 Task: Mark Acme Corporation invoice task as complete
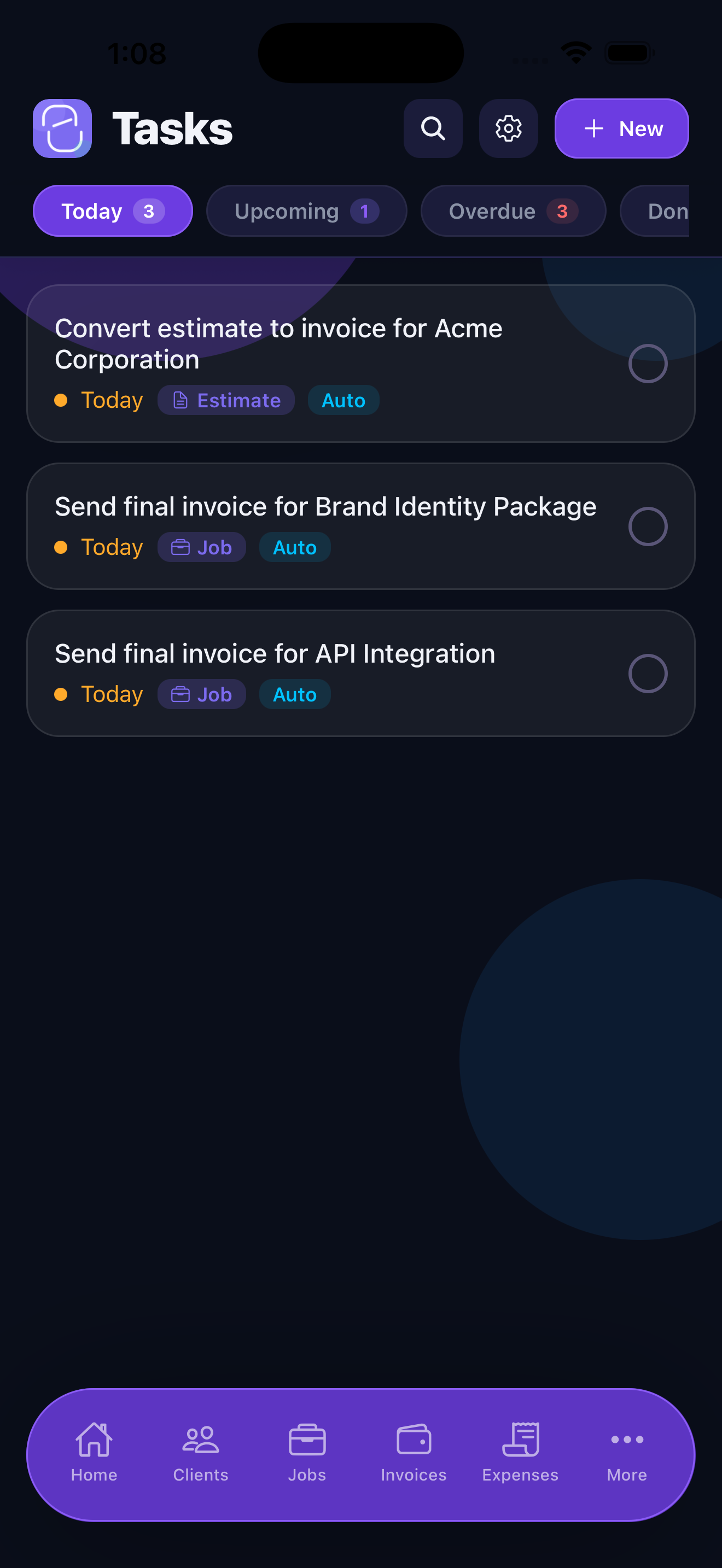(x=648, y=363)
